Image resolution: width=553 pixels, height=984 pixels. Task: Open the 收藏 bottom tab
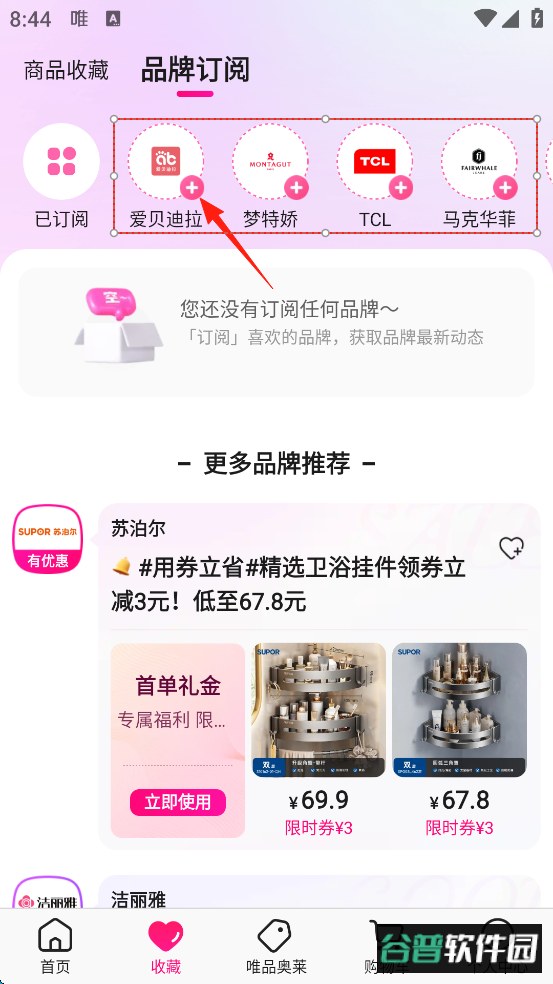166,946
